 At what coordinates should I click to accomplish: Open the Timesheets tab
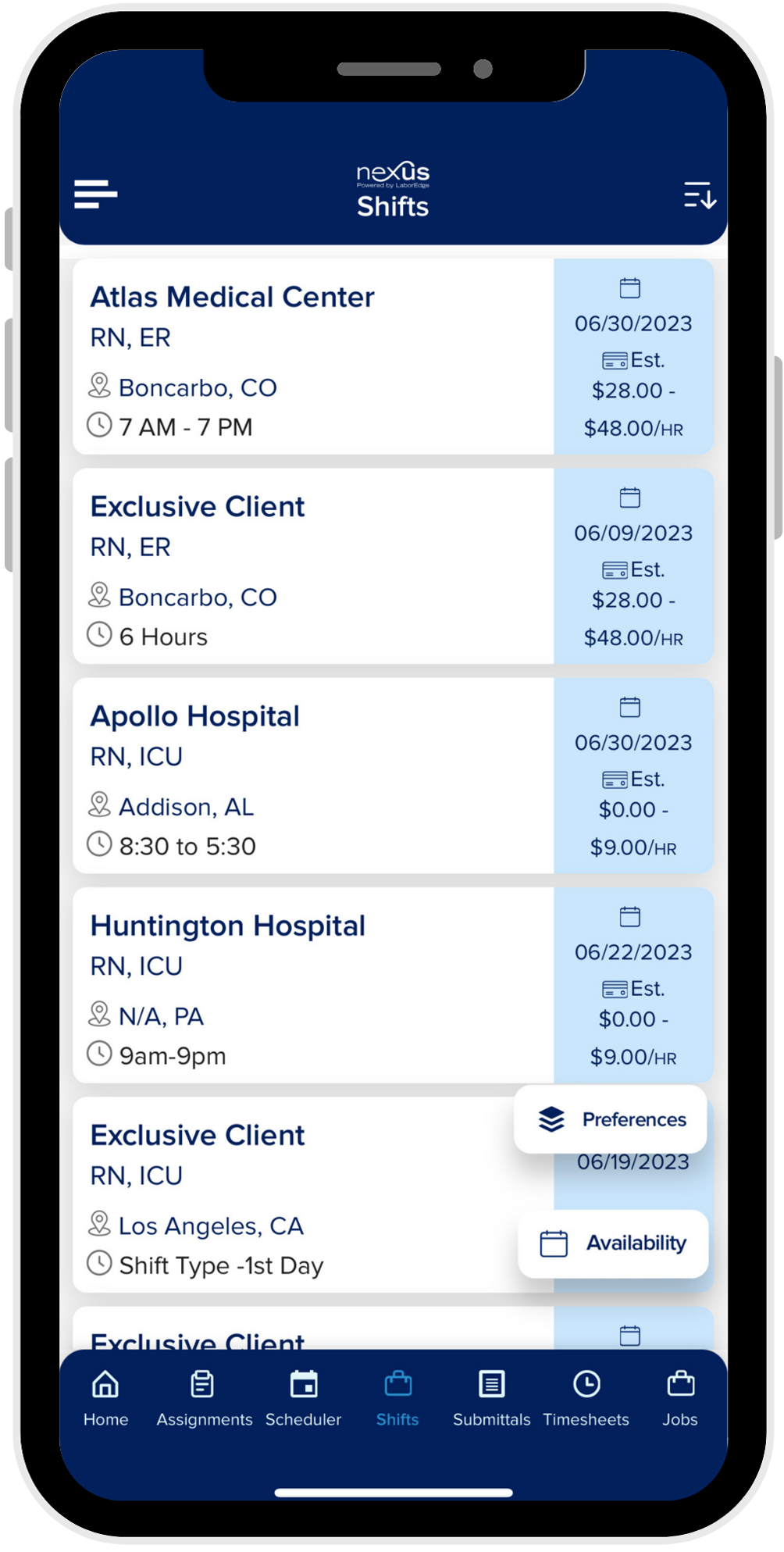tap(586, 1398)
